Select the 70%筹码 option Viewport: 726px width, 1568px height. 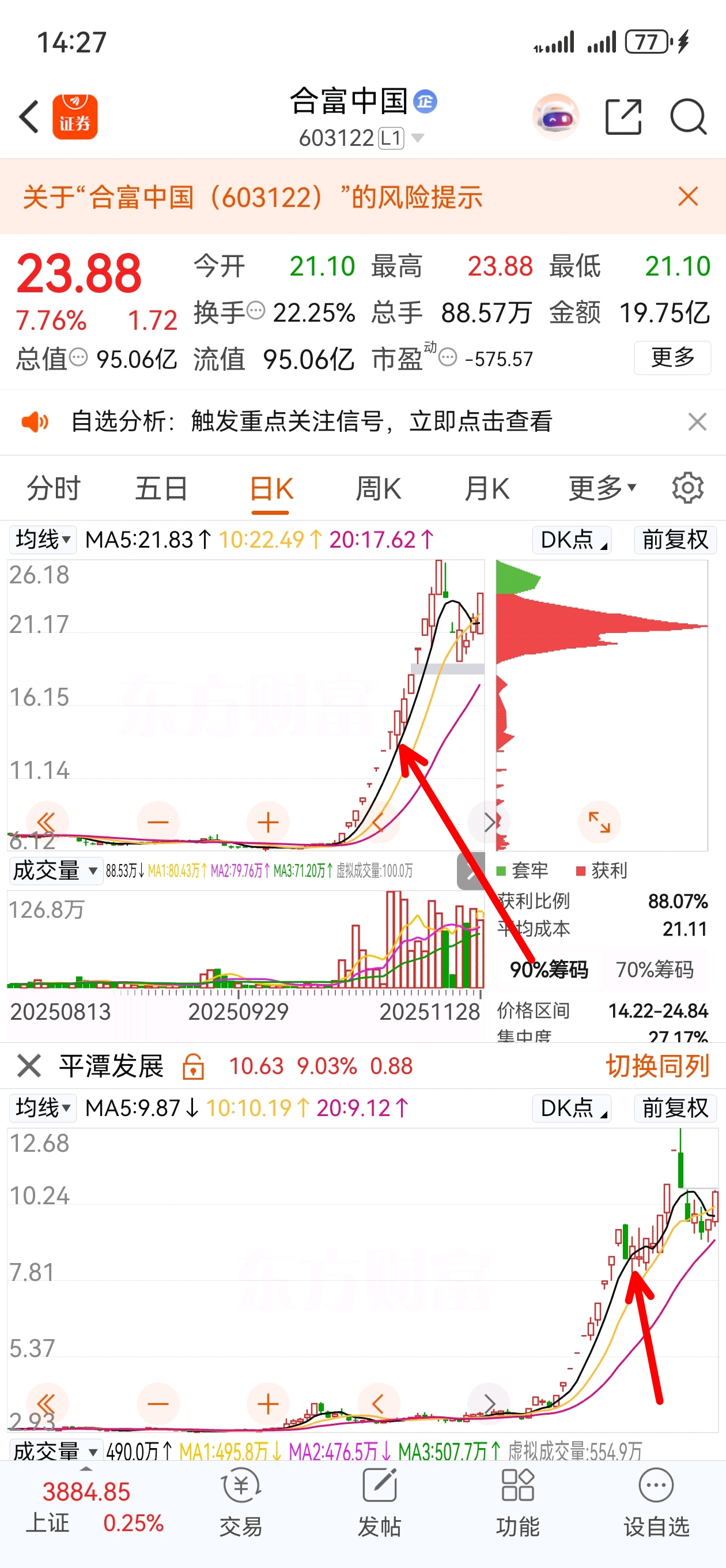pos(655,969)
